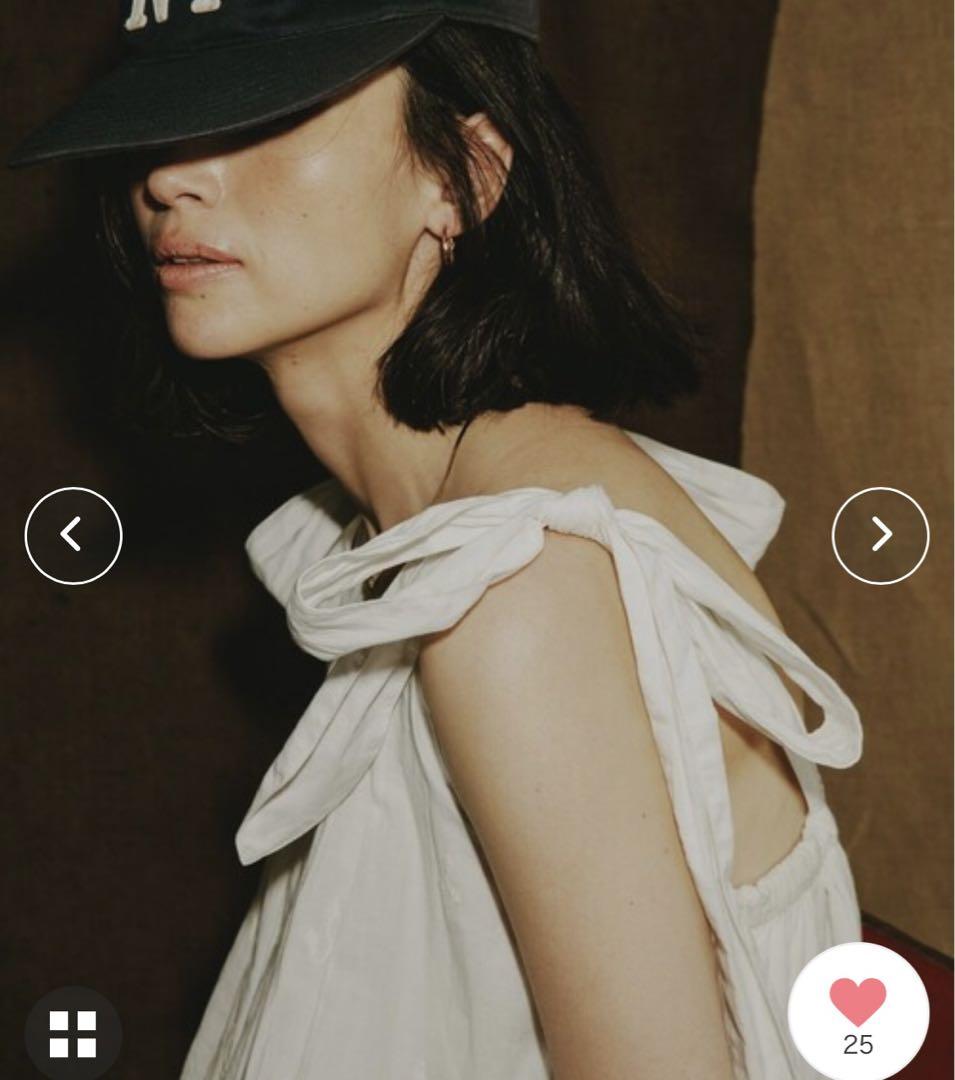Go to the previous photo

tap(73, 536)
